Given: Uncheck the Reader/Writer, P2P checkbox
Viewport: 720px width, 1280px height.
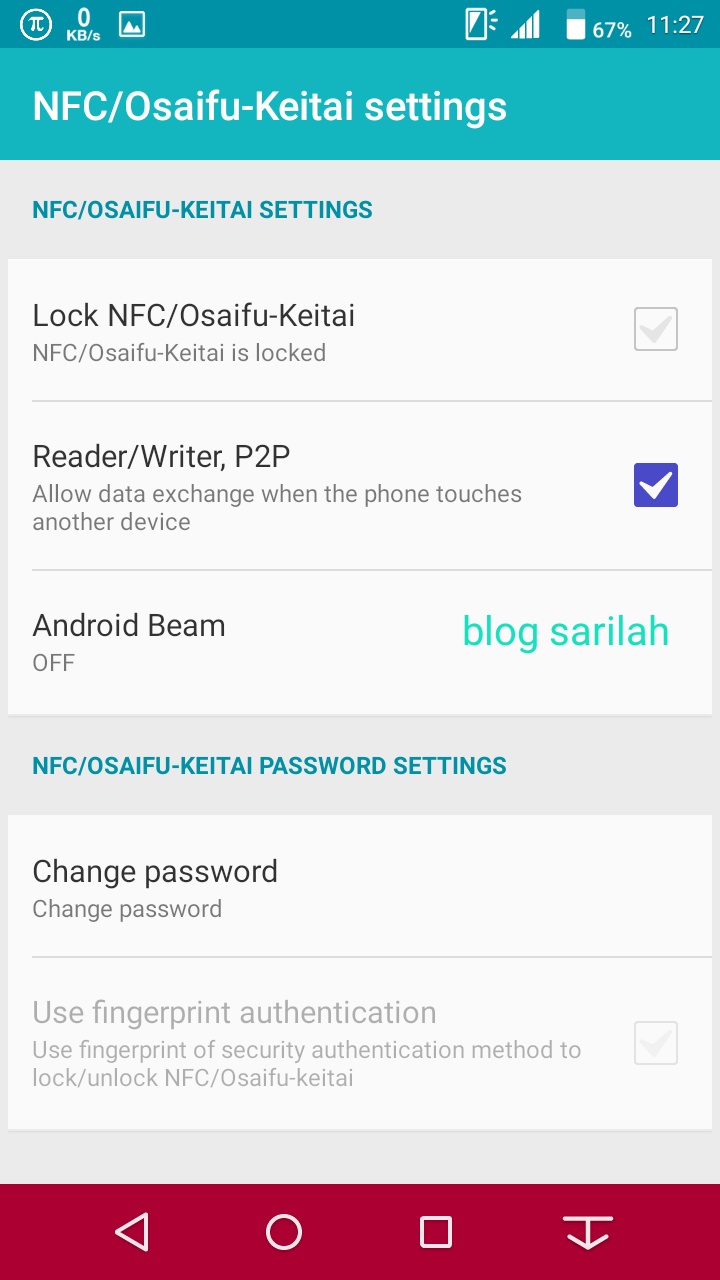Looking at the screenshot, I should [x=655, y=485].
